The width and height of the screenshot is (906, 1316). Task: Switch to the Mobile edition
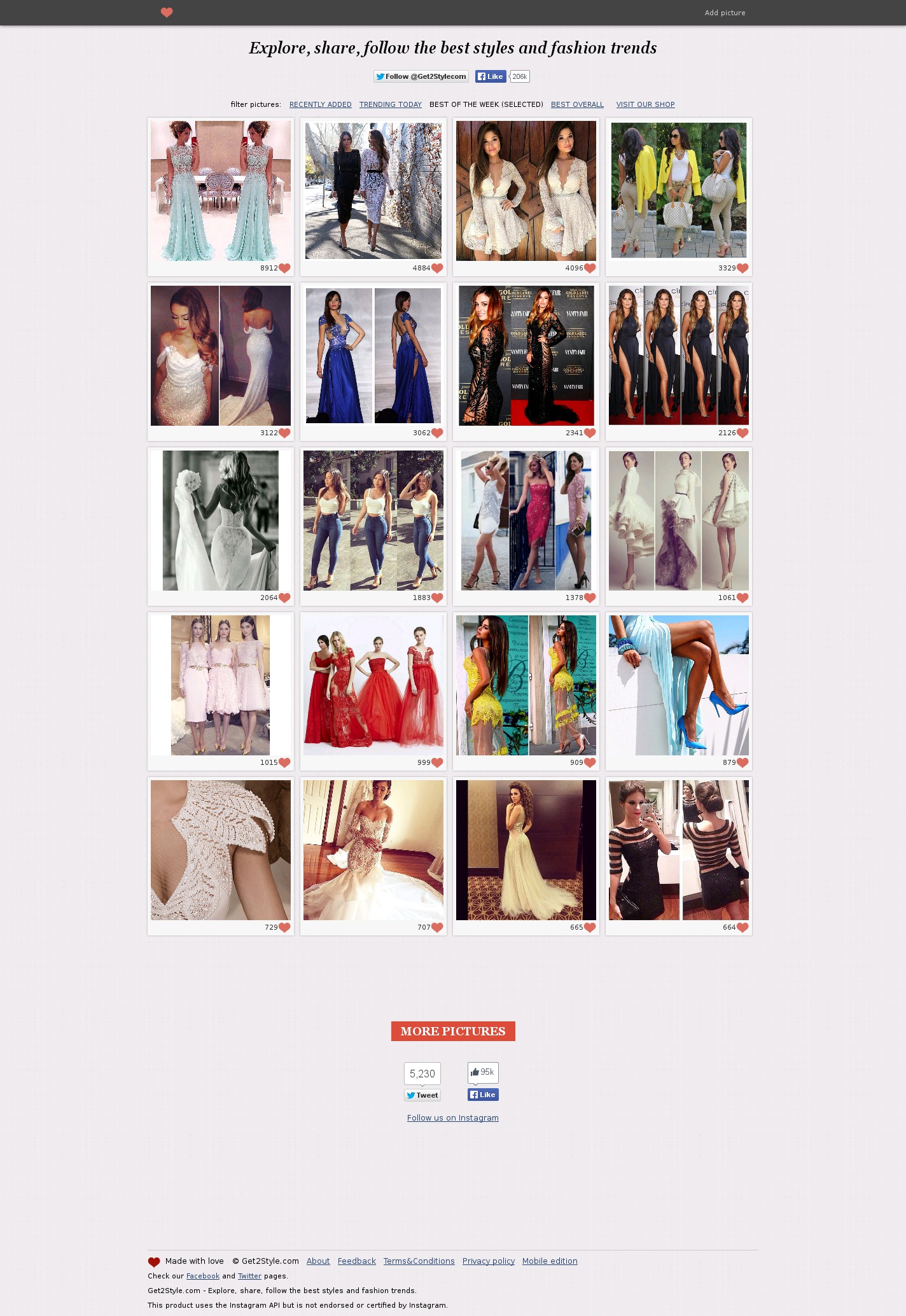point(550,1261)
